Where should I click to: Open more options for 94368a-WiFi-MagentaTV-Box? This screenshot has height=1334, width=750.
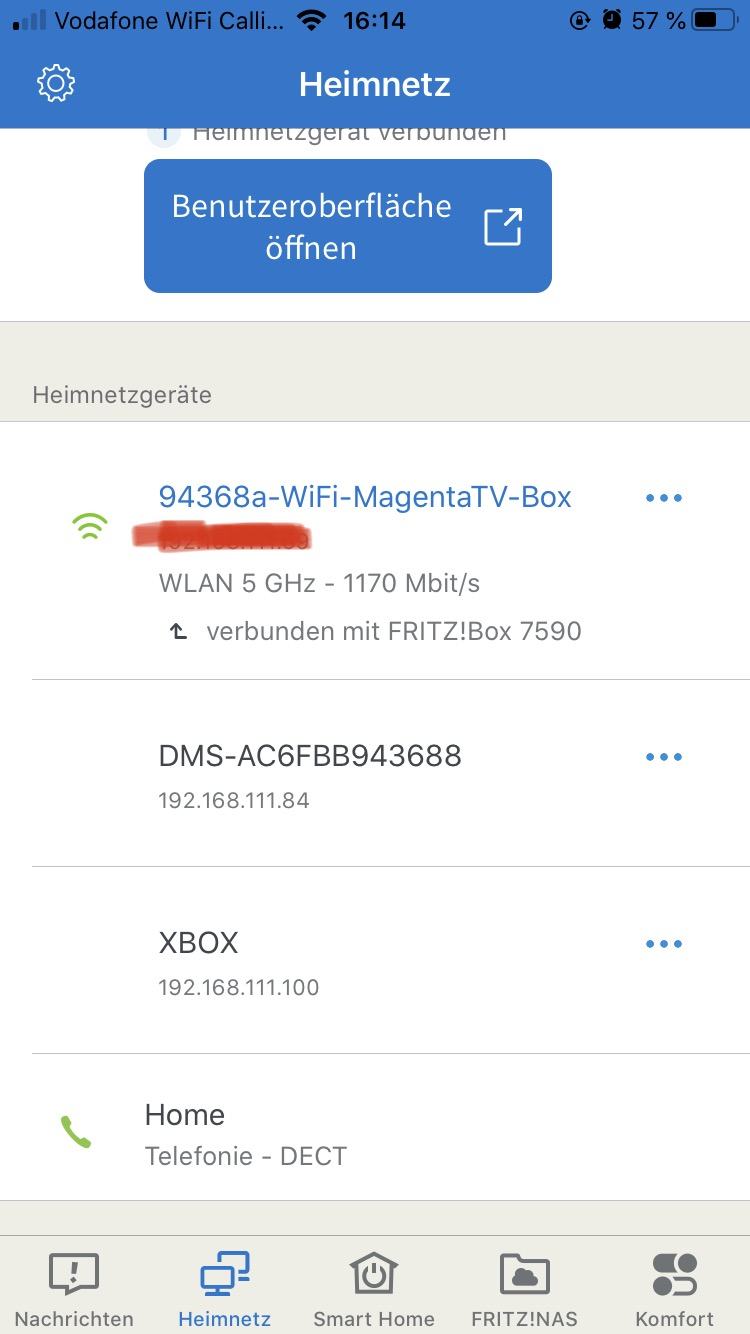pyautogui.click(x=664, y=498)
